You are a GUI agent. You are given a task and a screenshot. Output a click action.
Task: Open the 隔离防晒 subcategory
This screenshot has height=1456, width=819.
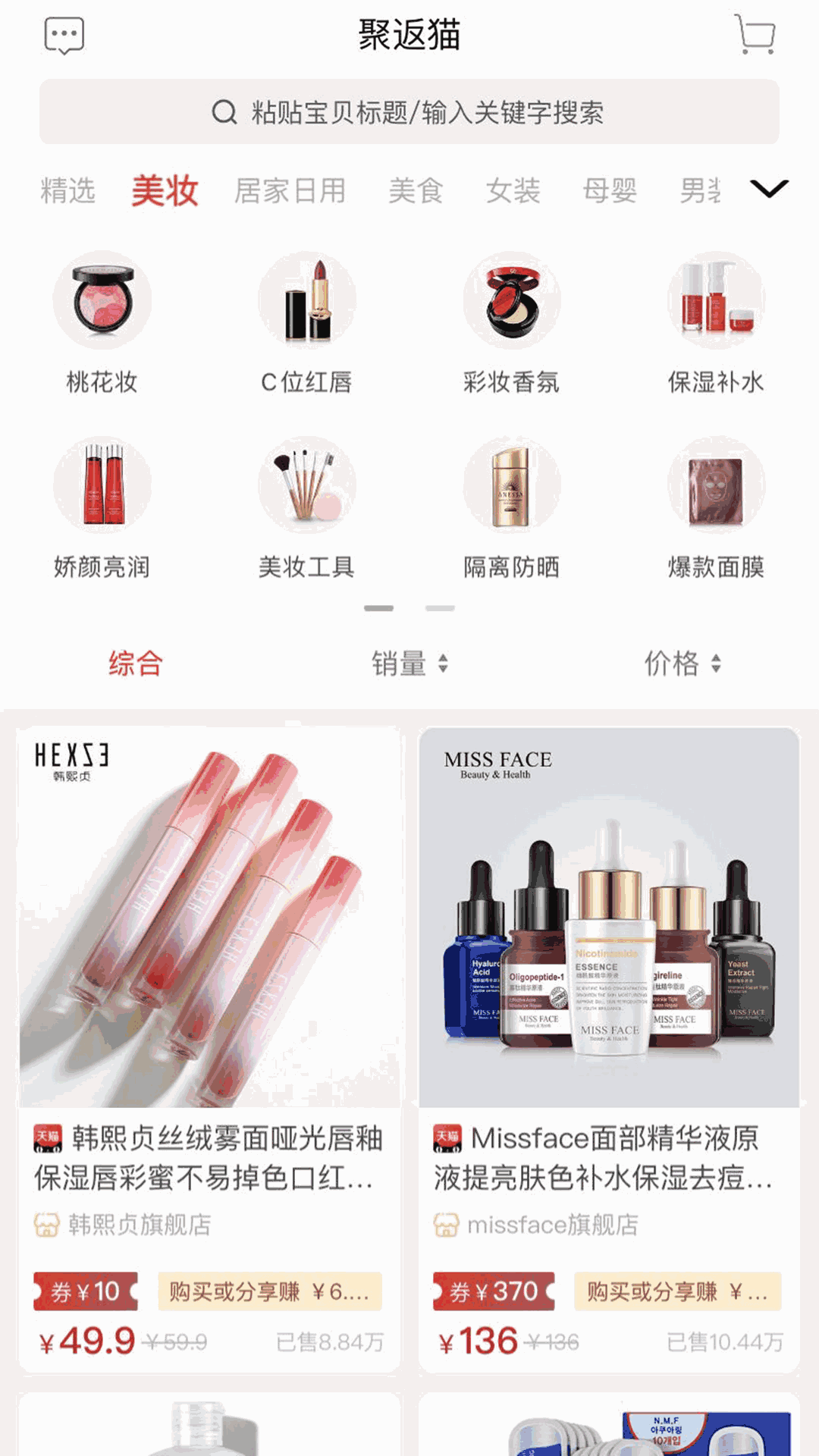tap(512, 508)
